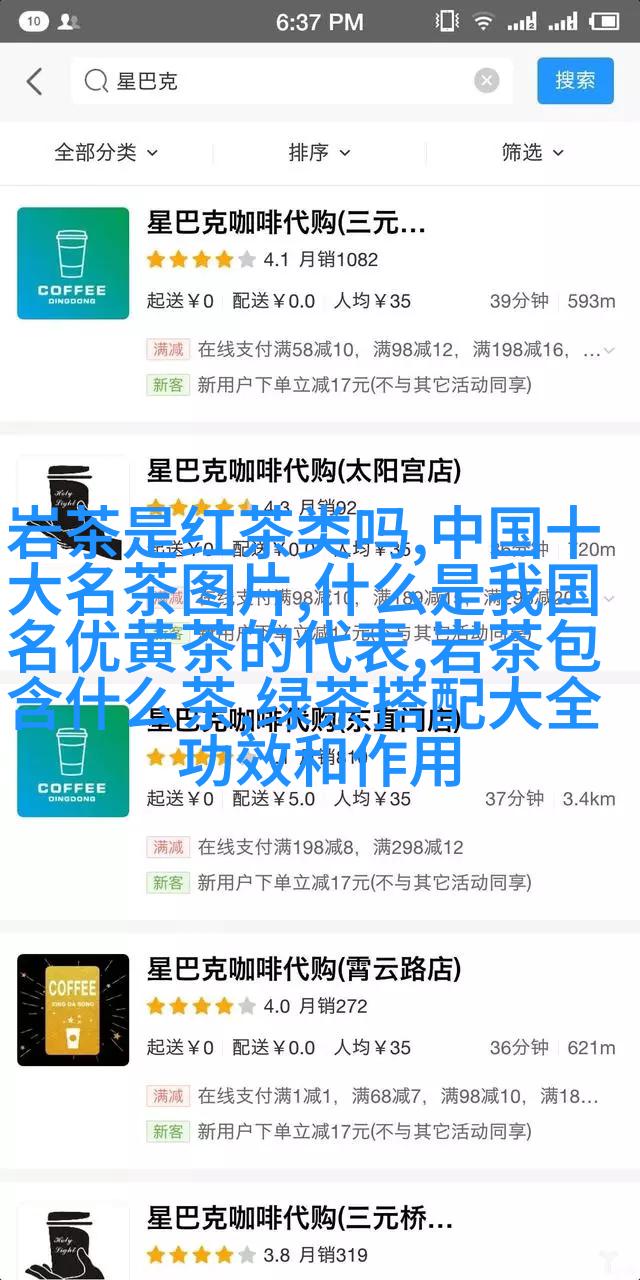This screenshot has width=640, height=1280.
Task: Open the 全部分类 dropdown
Action: [x=106, y=152]
